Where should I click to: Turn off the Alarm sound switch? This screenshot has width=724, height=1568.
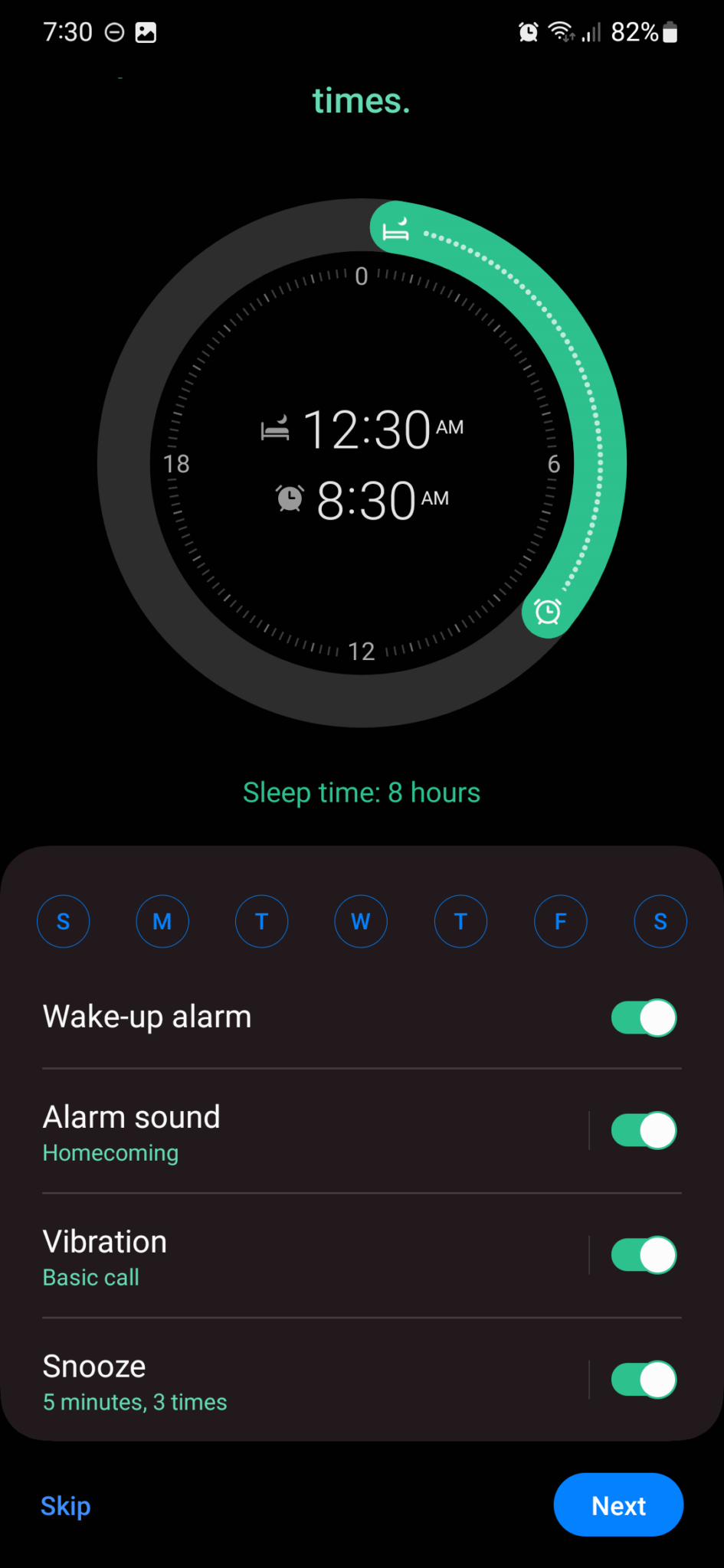coord(643,1130)
